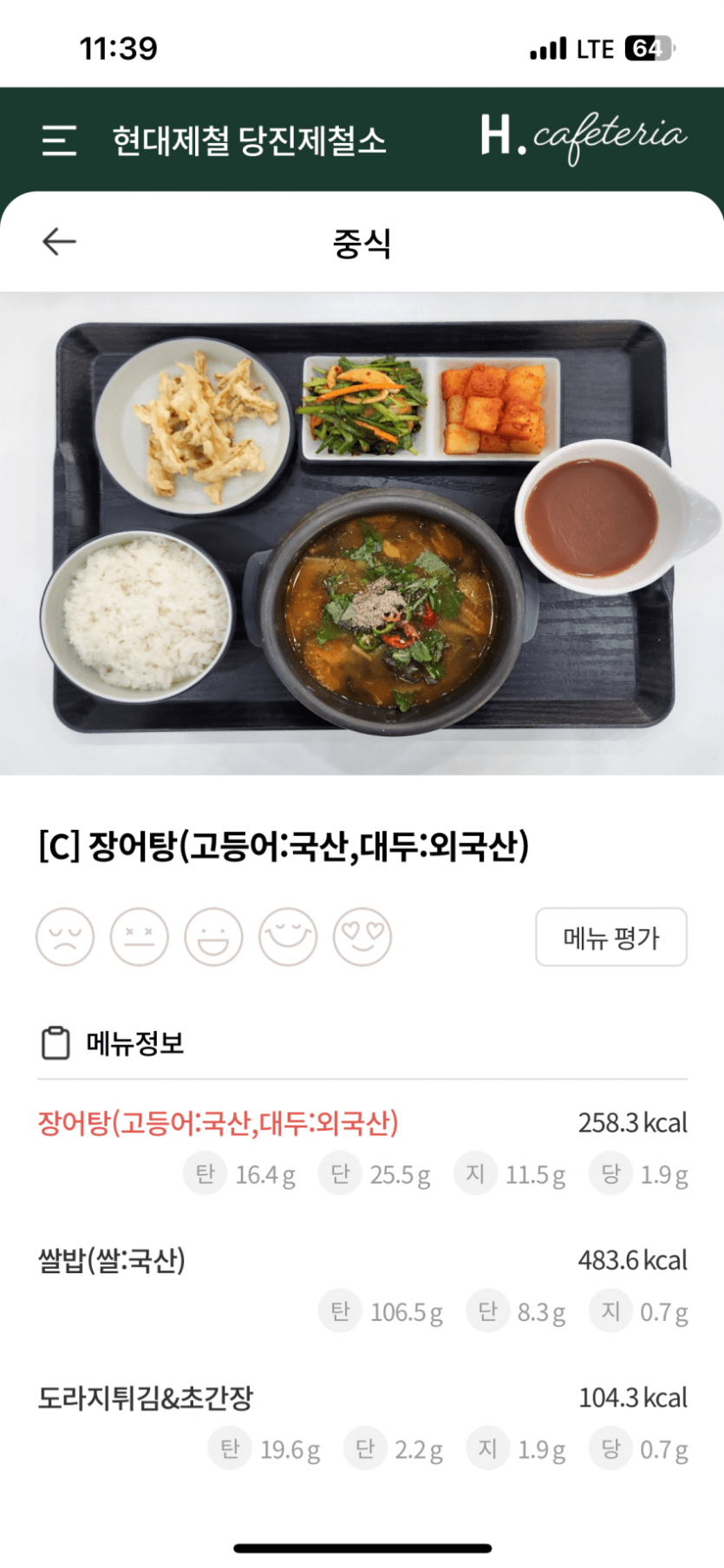The width and height of the screenshot is (724, 1568).
Task: Open the hamburger drawer menu
Action: [x=59, y=140]
